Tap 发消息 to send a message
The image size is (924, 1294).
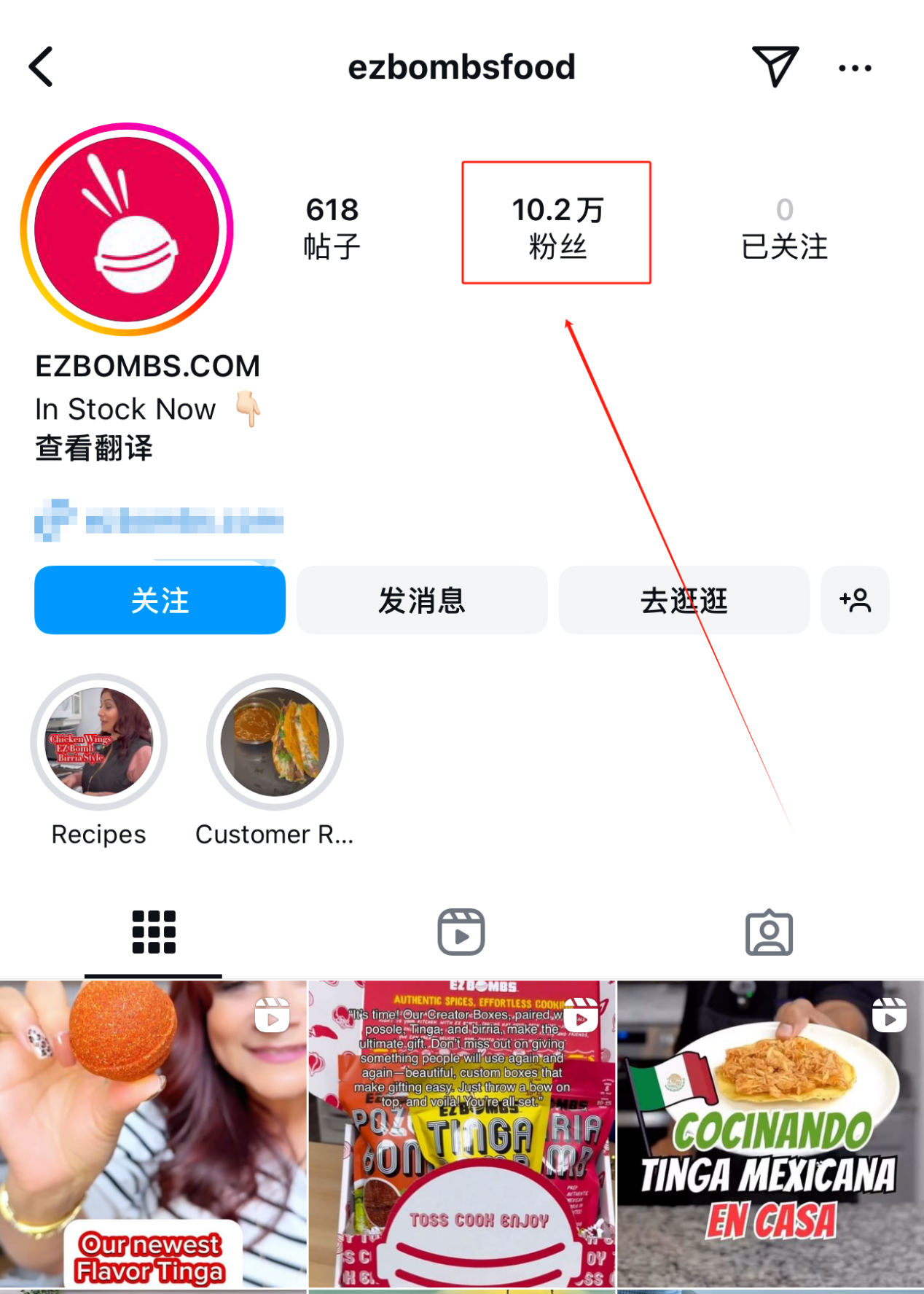pos(421,600)
